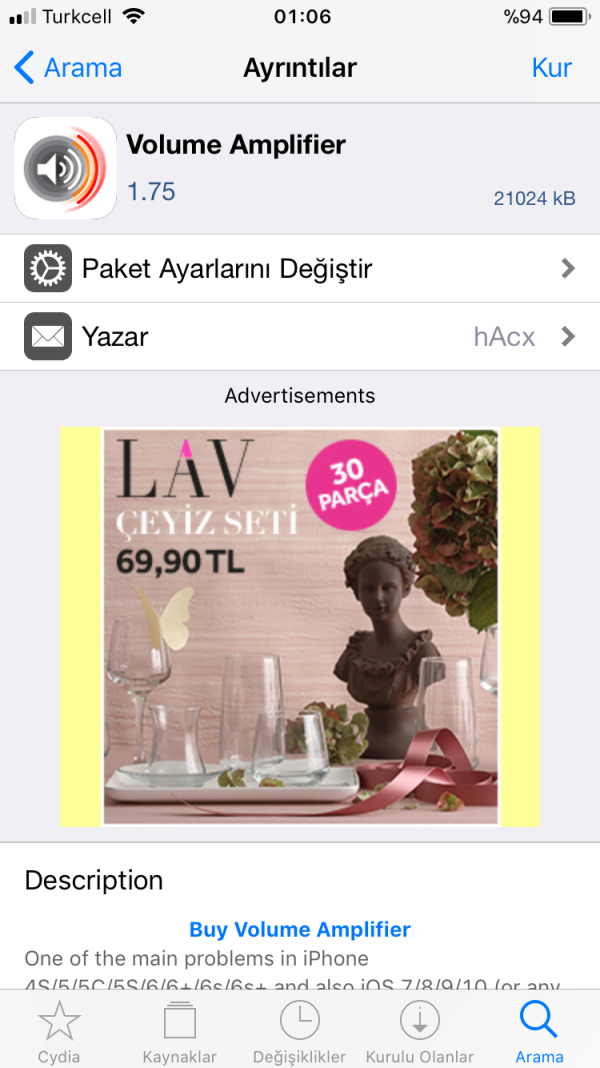The height and width of the screenshot is (1068, 600).
Task: Select the Arama tab
Action: point(539,1030)
